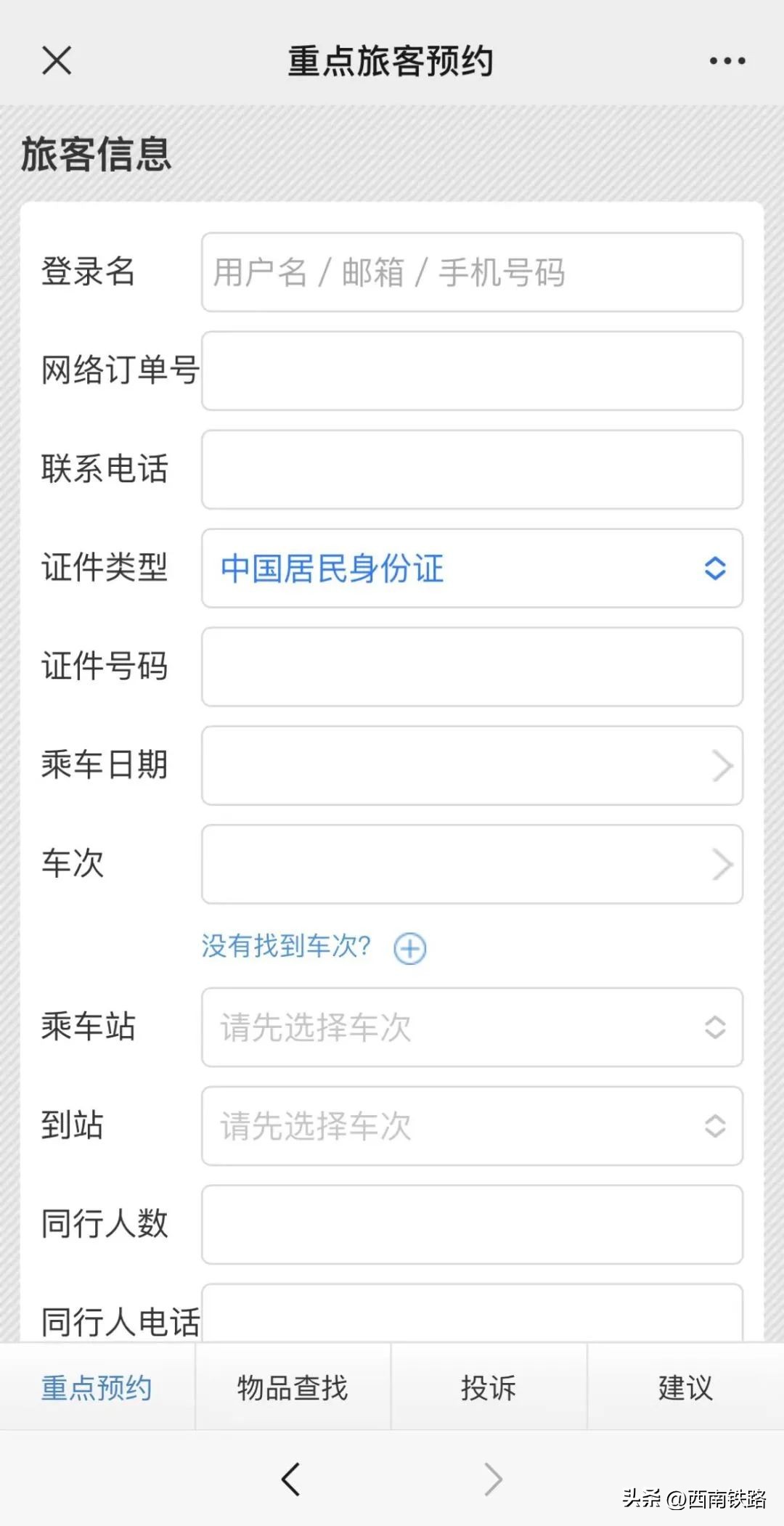The height and width of the screenshot is (1526, 784).
Task: Open the 证件类型 selector
Action: (x=714, y=569)
